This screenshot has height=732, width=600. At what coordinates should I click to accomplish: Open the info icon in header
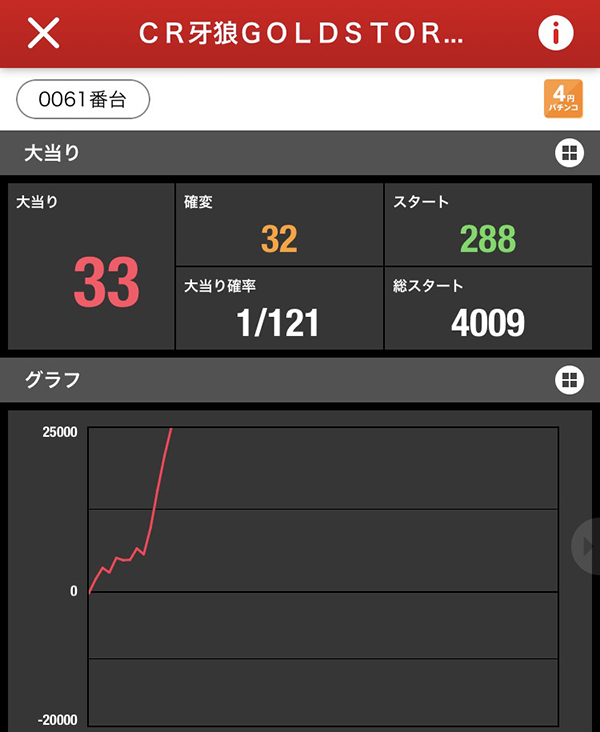tap(555, 33)
